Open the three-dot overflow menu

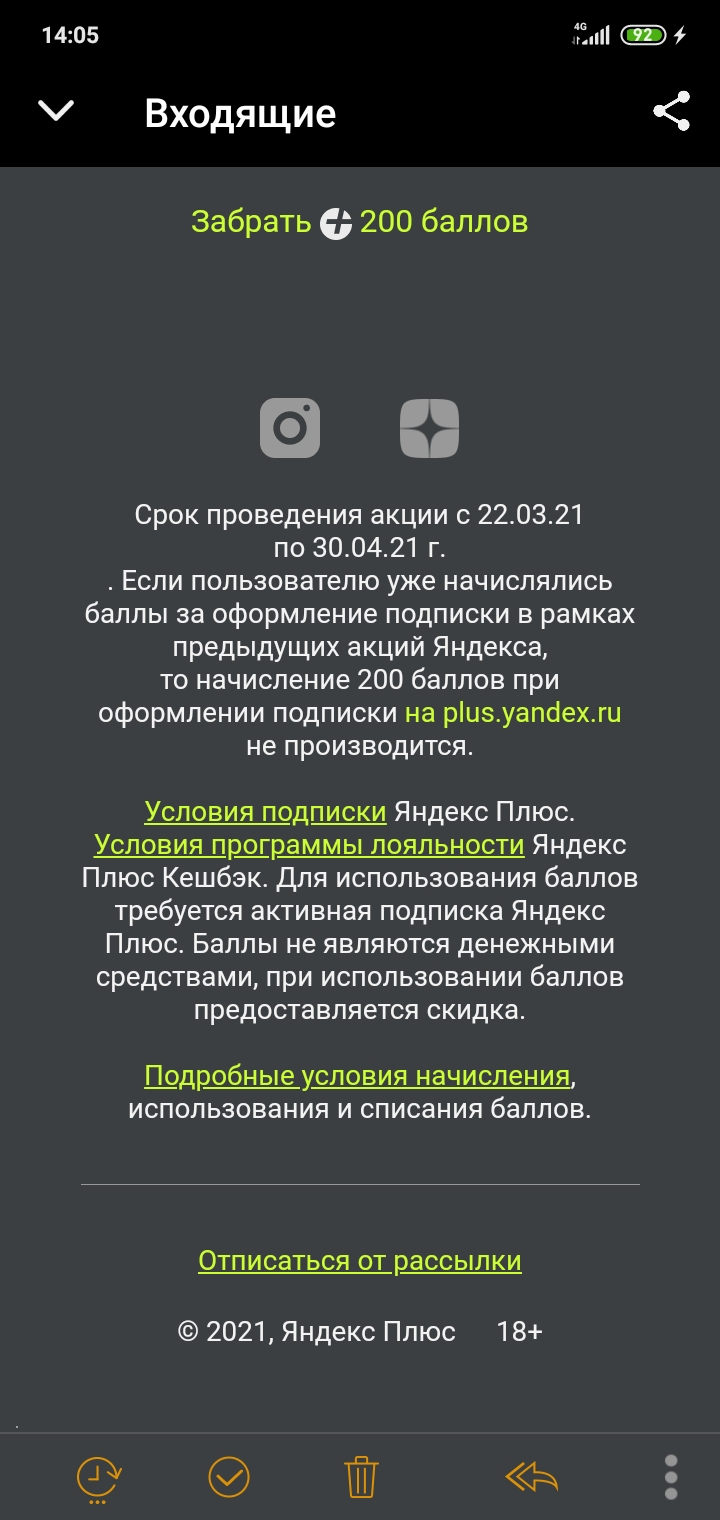pyautogui.click(x=671, y=1477)
